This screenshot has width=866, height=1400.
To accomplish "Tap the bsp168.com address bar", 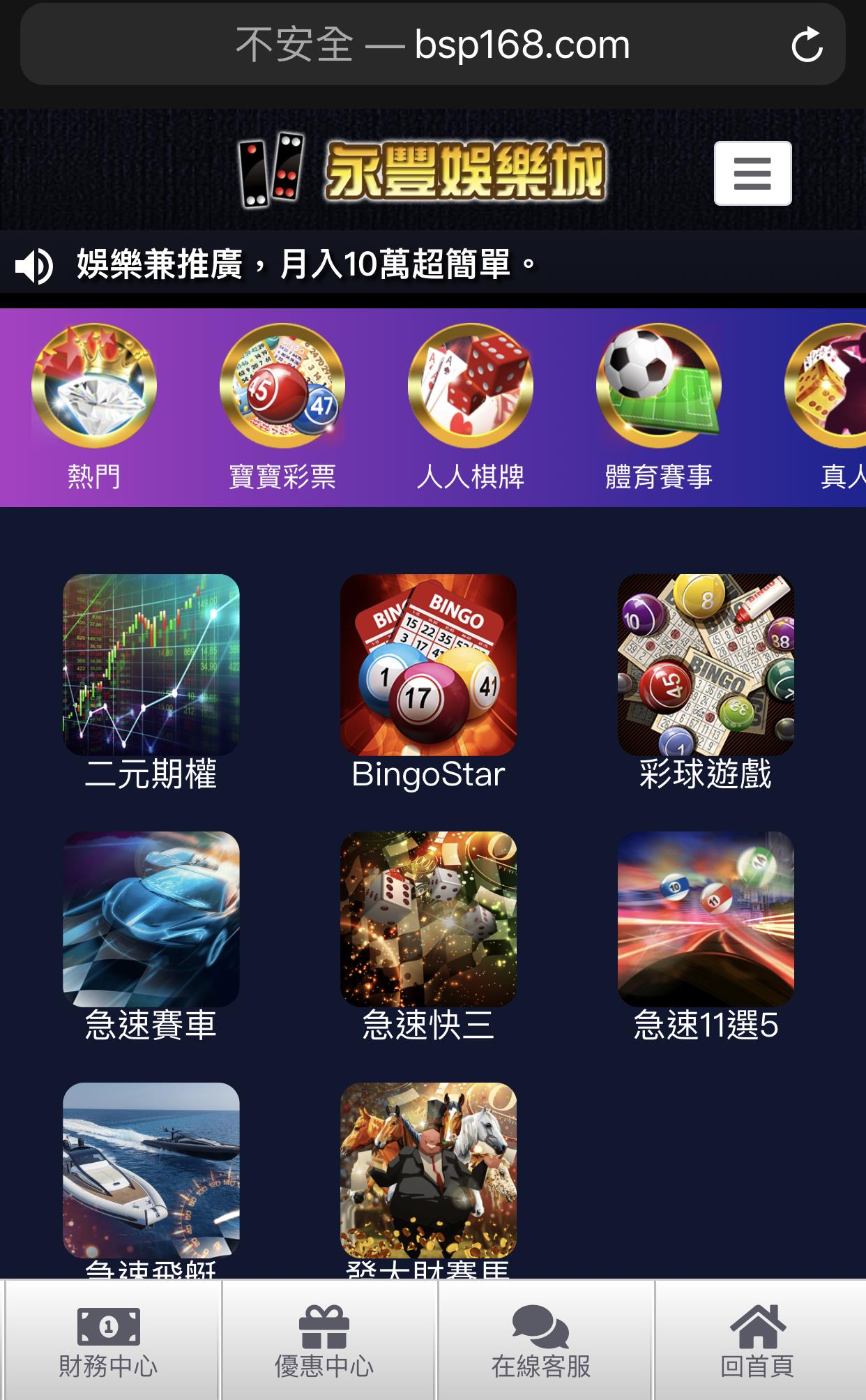I will pos(432,45).
